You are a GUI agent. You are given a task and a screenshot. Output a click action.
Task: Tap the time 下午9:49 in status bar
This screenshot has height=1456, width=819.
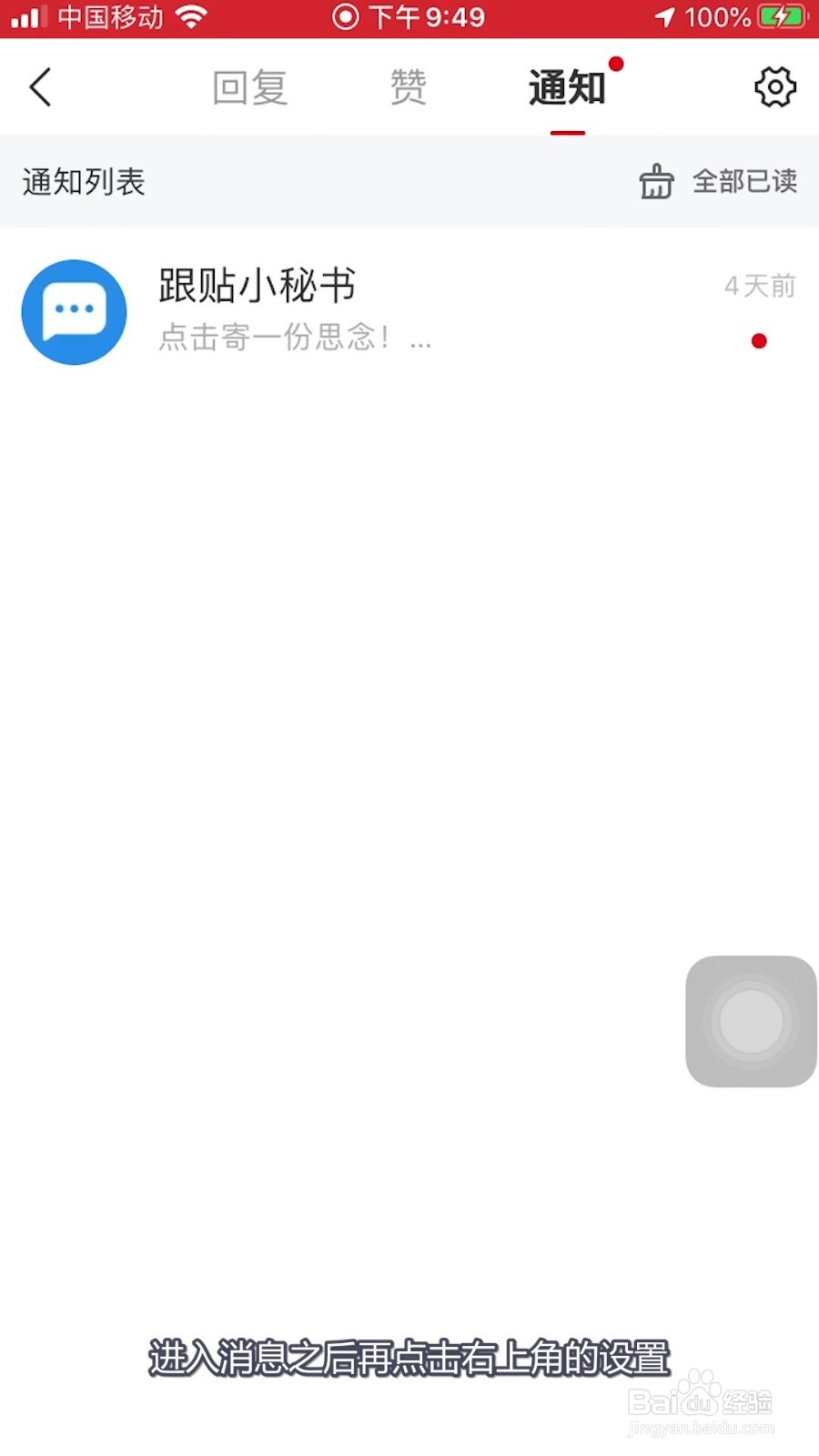[x=428, y=15]
